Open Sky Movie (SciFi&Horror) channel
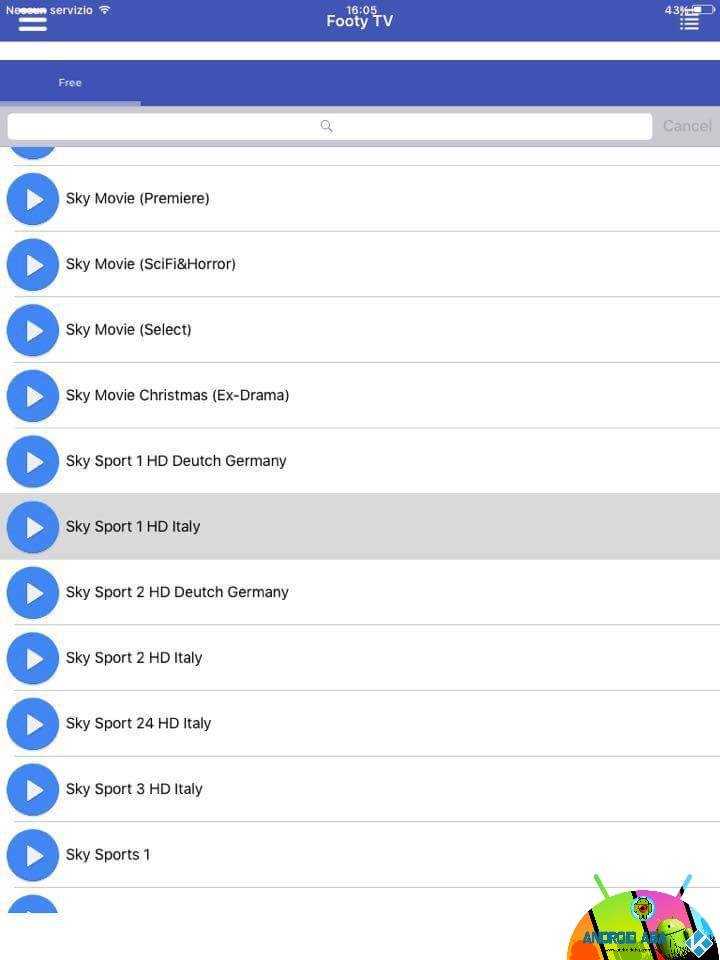 151,264
